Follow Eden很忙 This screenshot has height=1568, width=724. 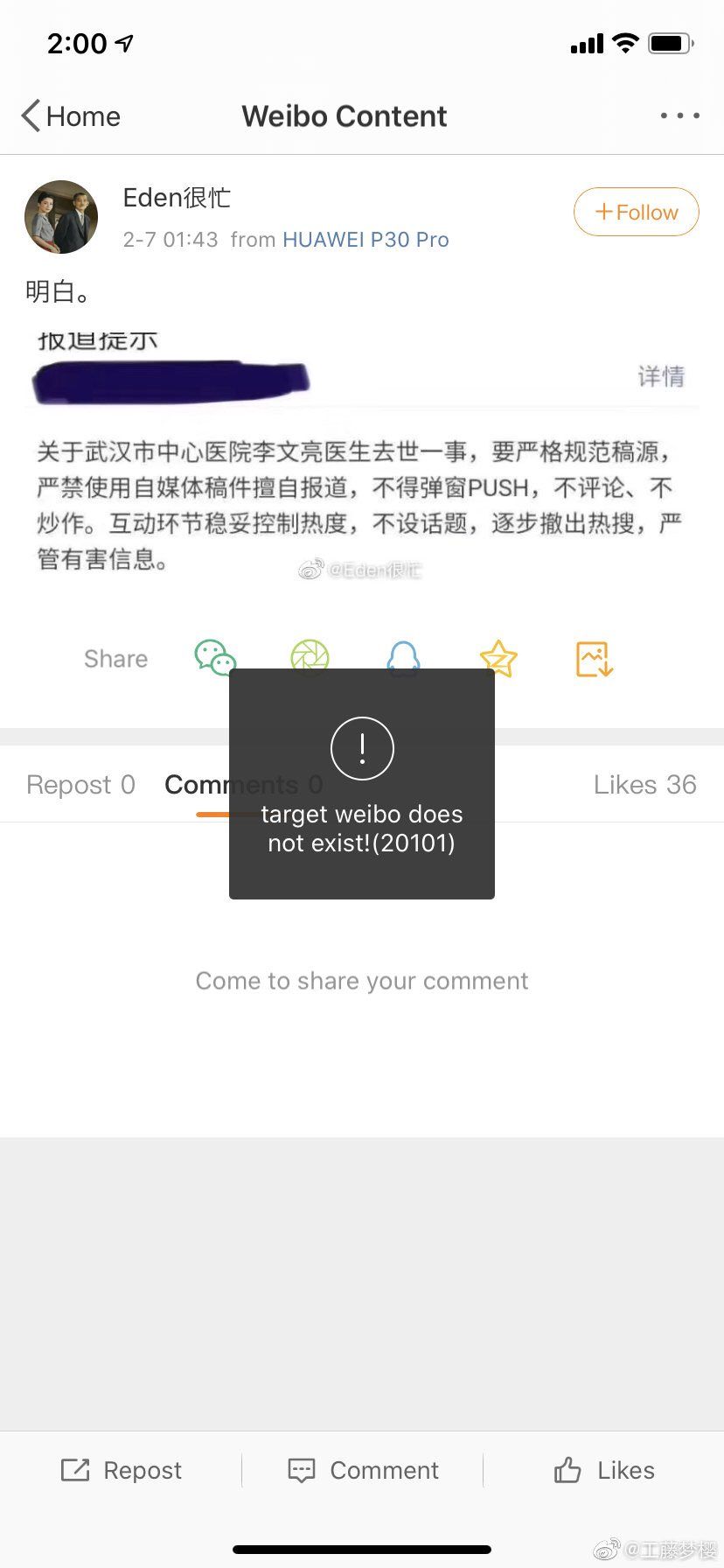[636, 213]
